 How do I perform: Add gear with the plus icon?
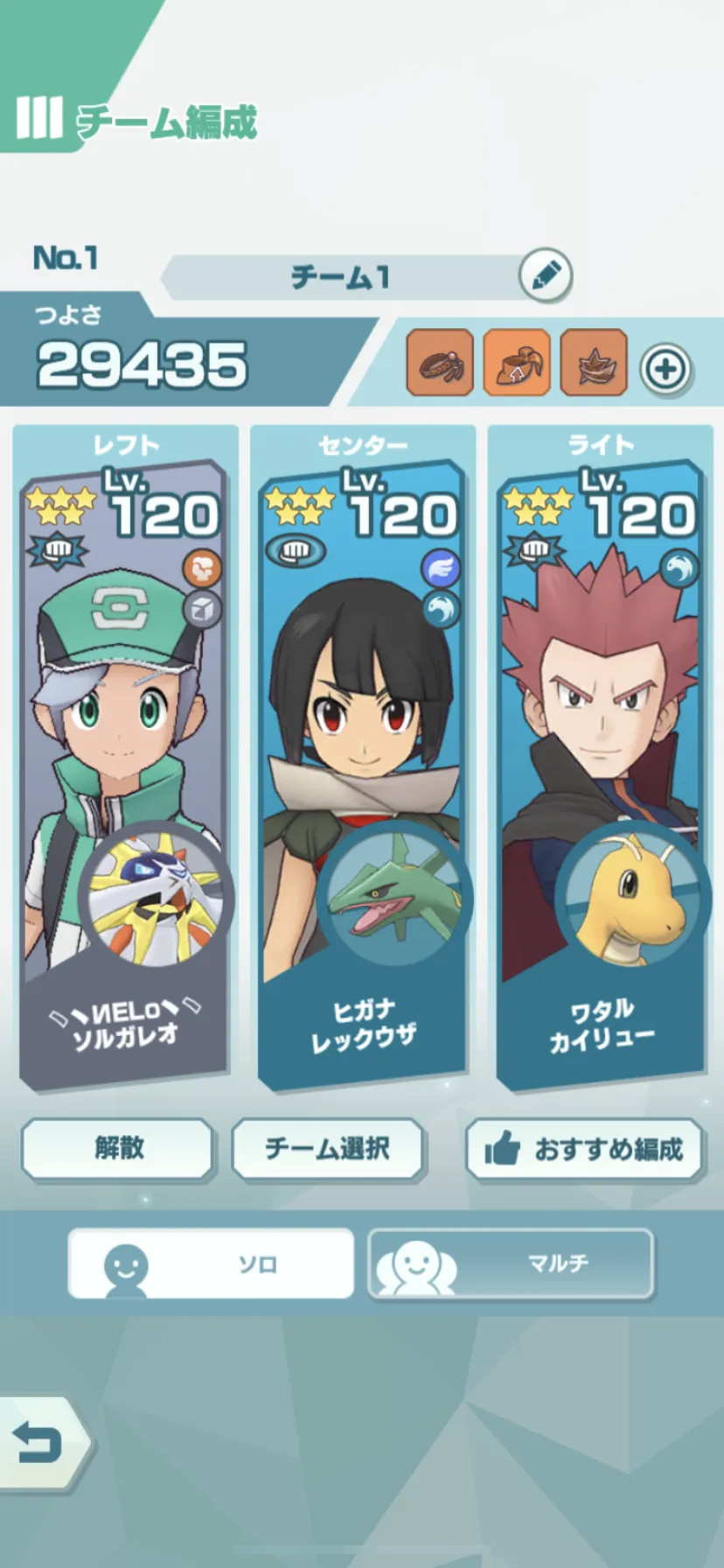point(665,368)
